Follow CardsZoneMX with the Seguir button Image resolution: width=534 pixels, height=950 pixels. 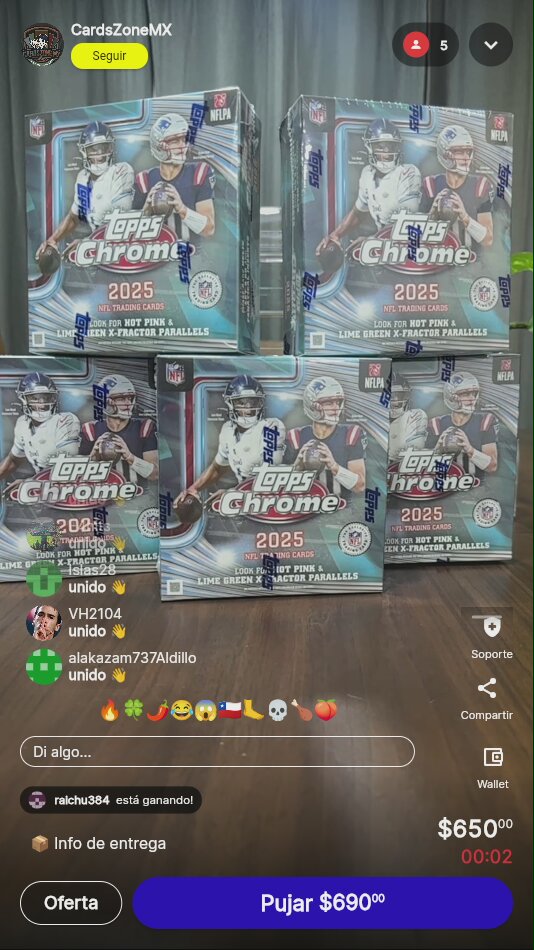[x=110, y=56]
